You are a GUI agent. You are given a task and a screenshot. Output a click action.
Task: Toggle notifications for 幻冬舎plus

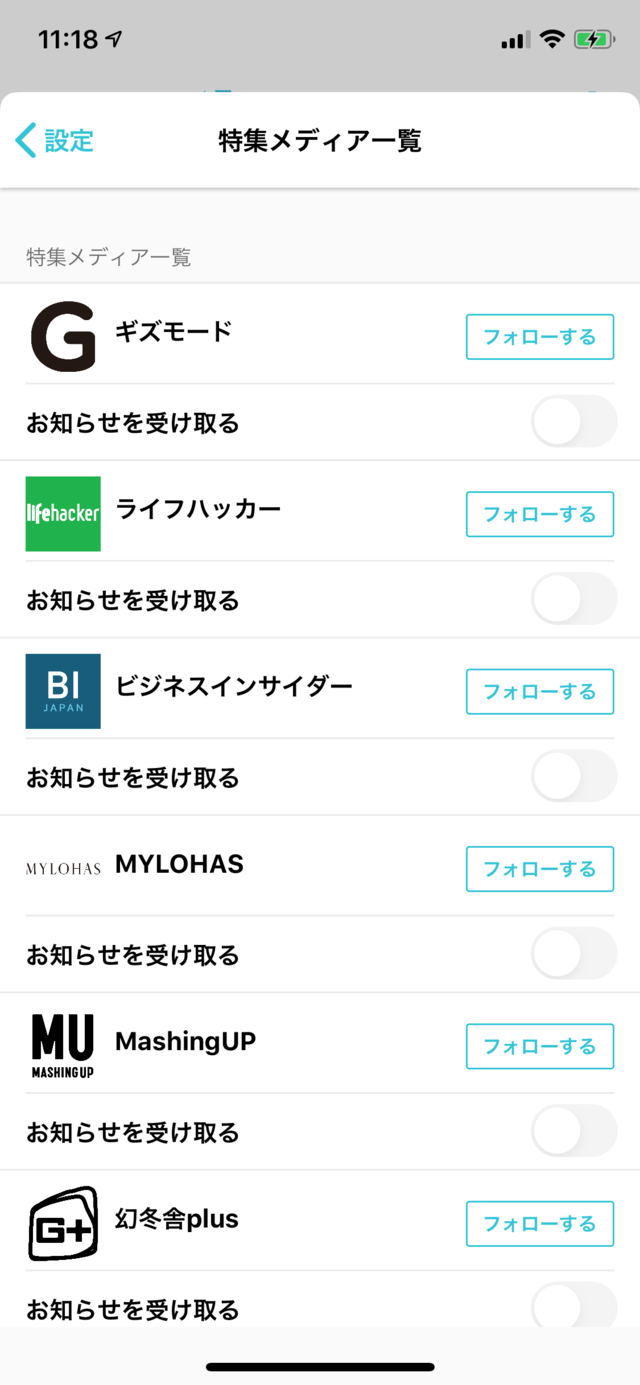[x=574, y=1305]
